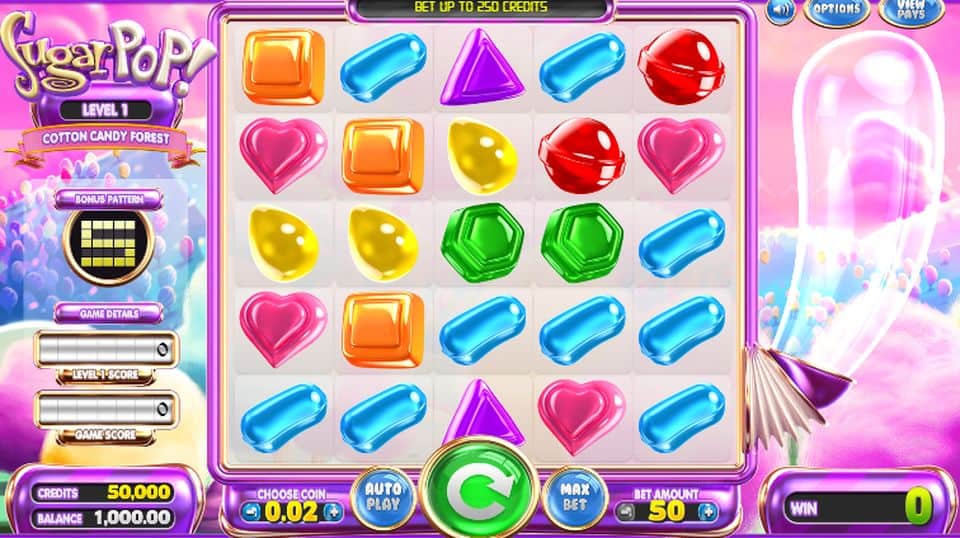Place the Max Bet

click(x=575, y=498)
